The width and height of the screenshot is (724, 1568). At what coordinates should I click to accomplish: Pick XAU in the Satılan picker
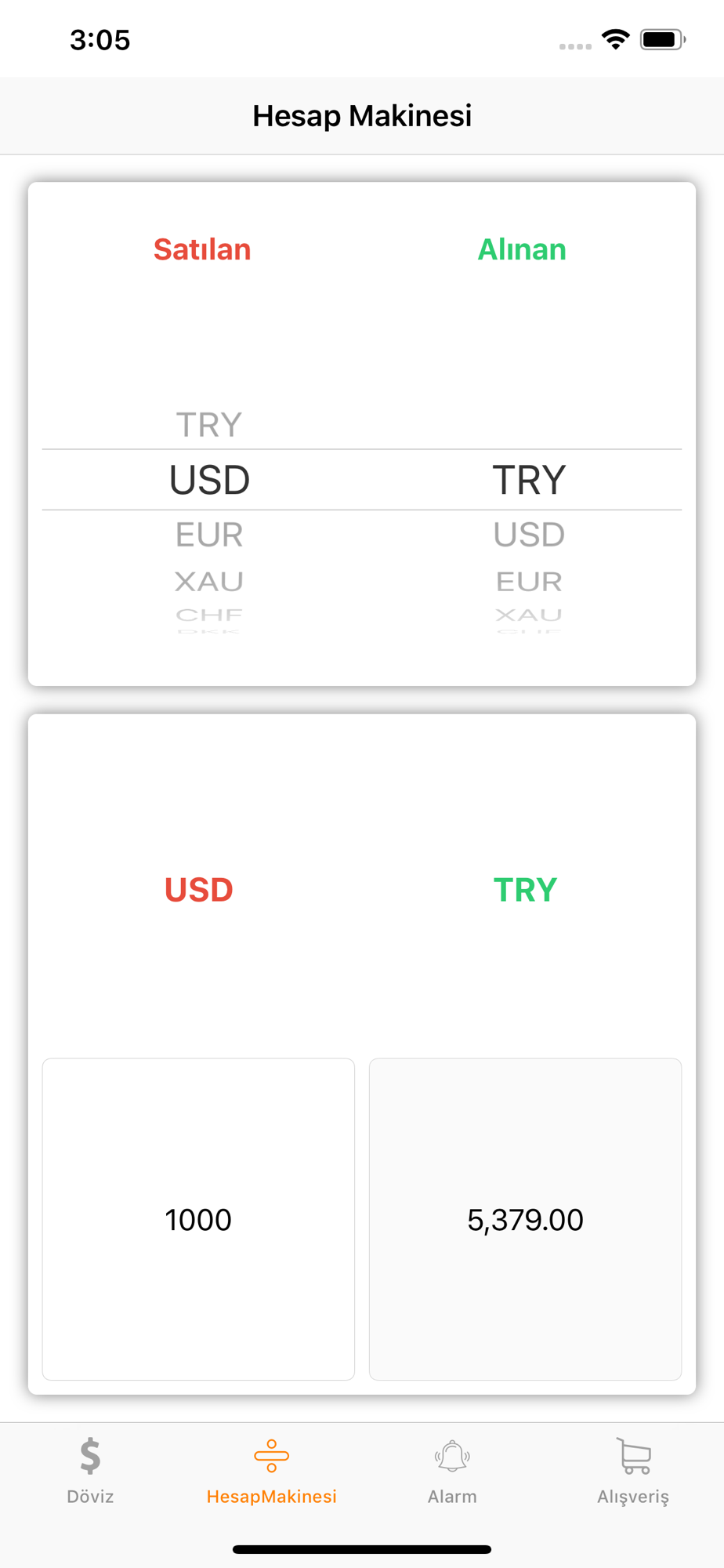coord(209,582)
